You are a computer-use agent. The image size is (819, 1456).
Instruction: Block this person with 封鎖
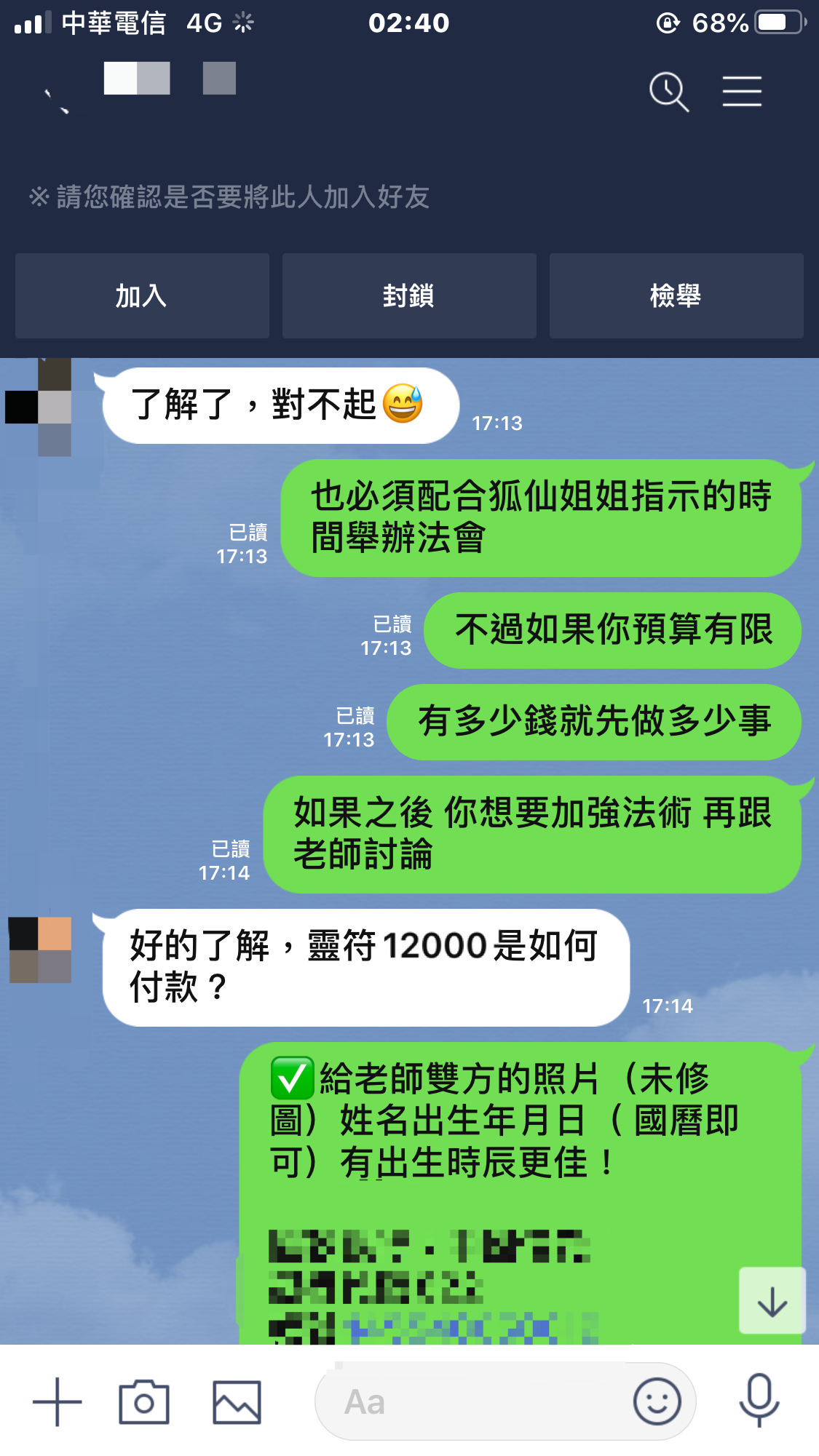click(409, 296)
